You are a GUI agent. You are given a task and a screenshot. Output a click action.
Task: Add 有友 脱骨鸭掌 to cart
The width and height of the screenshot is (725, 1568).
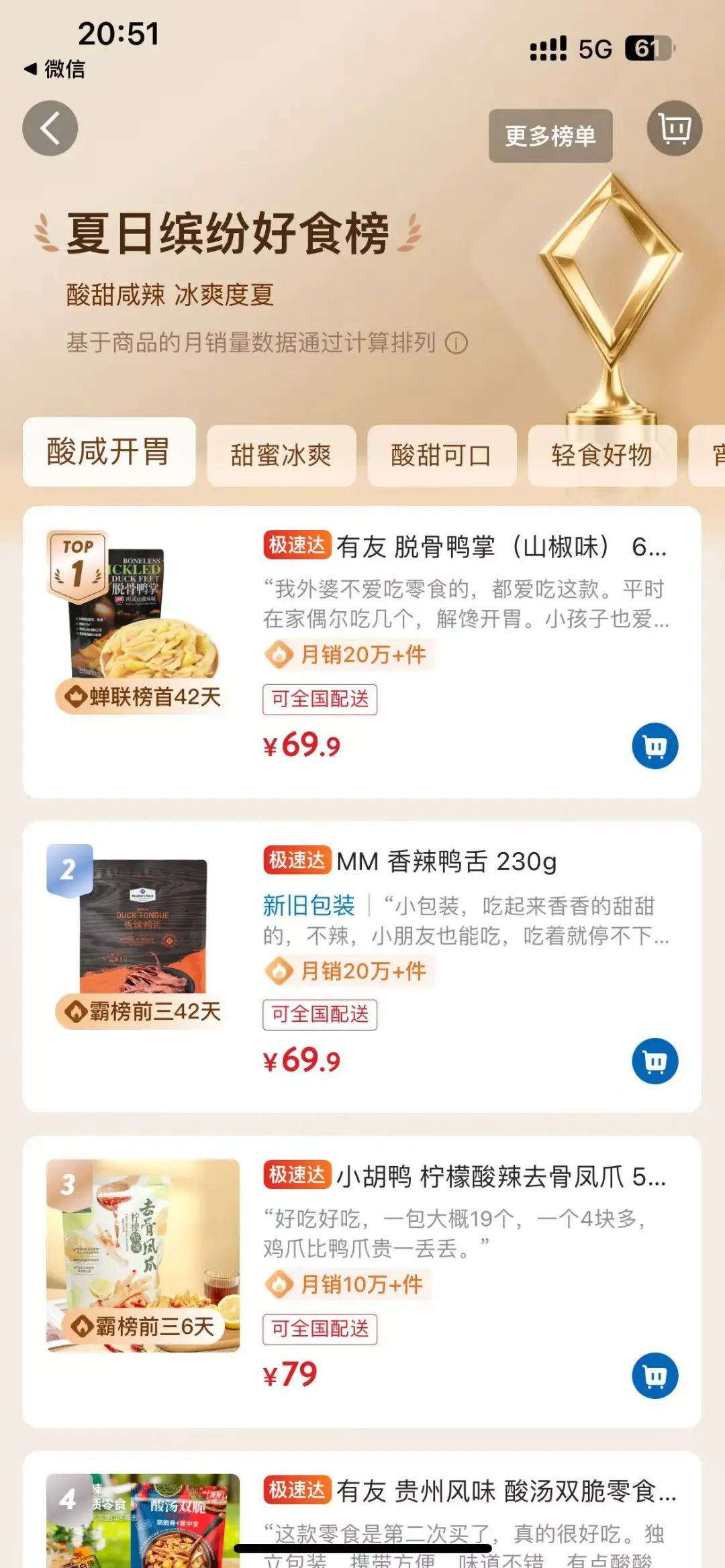coord(655,745)
